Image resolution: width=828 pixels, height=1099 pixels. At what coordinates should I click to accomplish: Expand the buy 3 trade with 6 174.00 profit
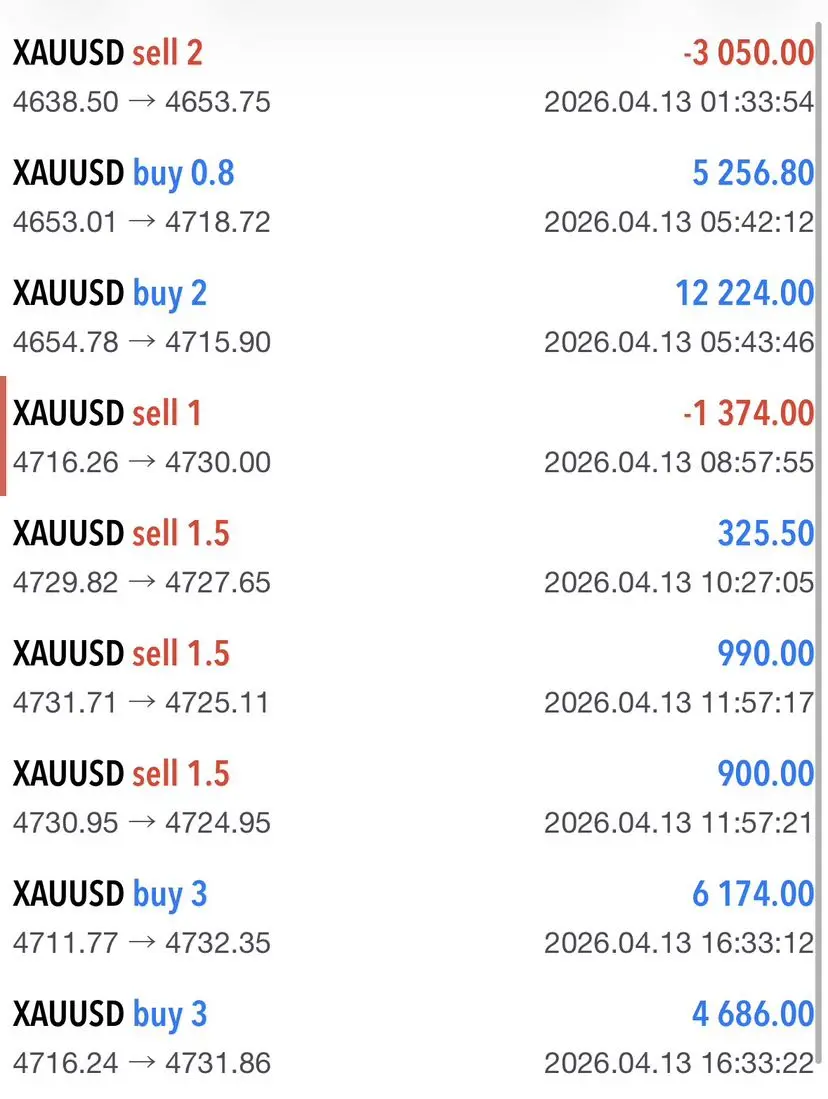tap(414, 917)
